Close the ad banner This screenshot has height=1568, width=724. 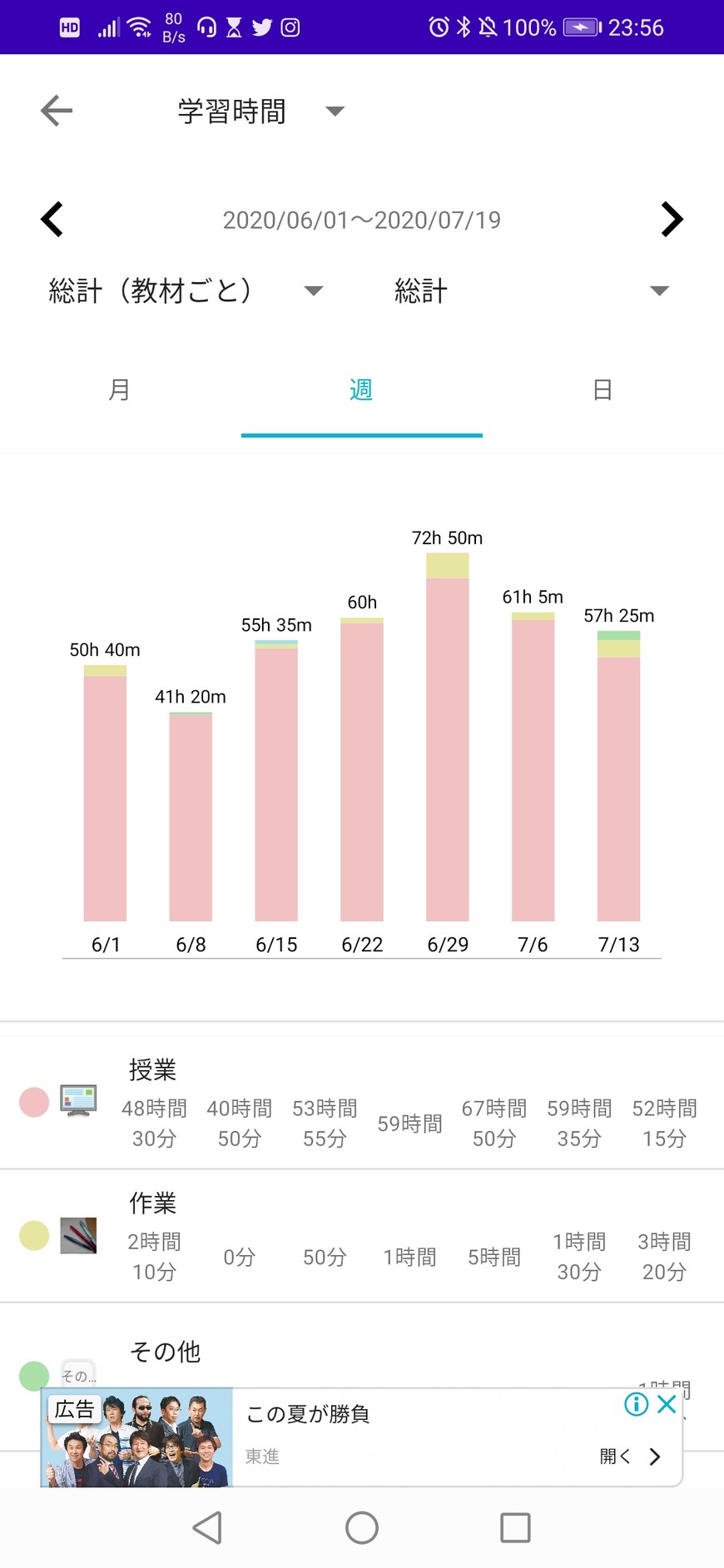(667, 1405)
